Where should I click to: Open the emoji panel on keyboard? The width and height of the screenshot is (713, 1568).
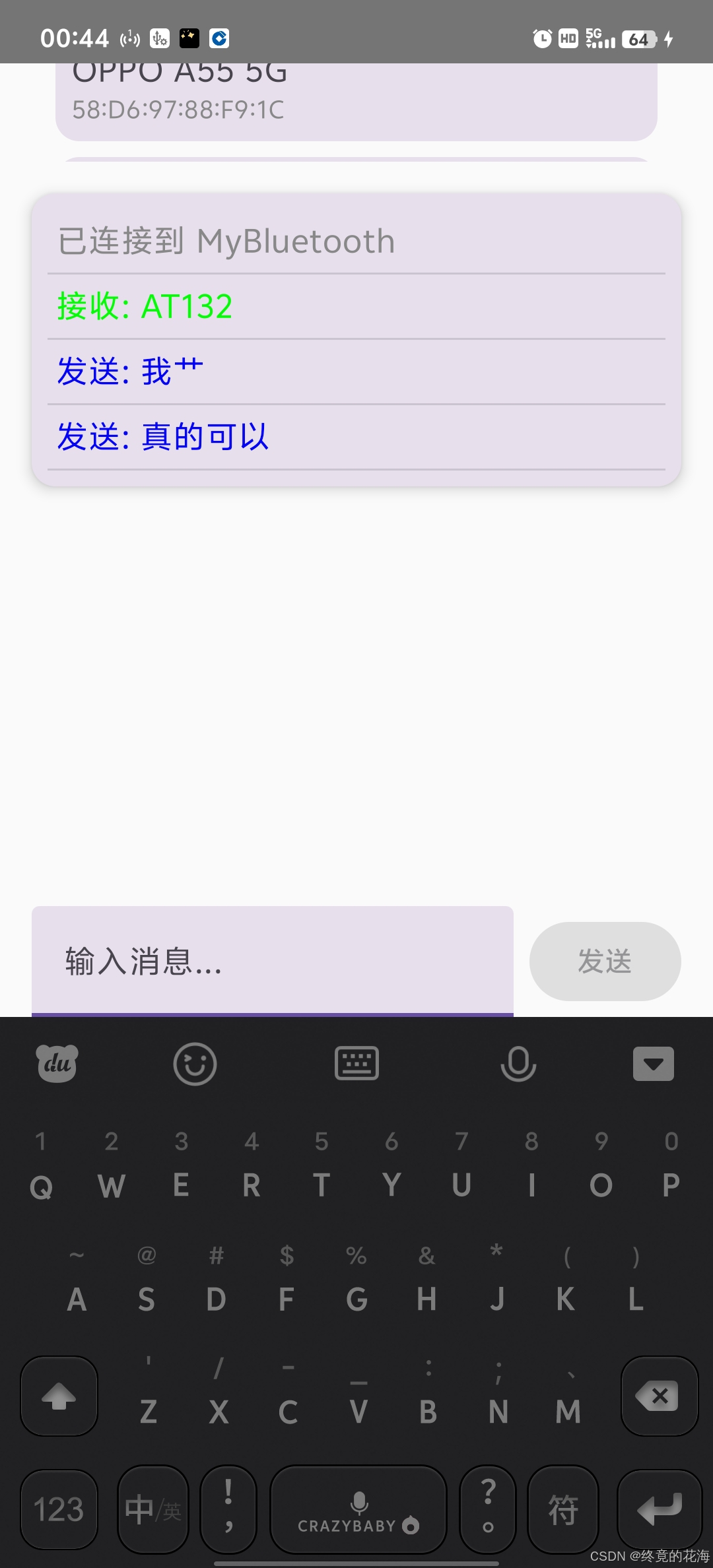[195, 1064]
